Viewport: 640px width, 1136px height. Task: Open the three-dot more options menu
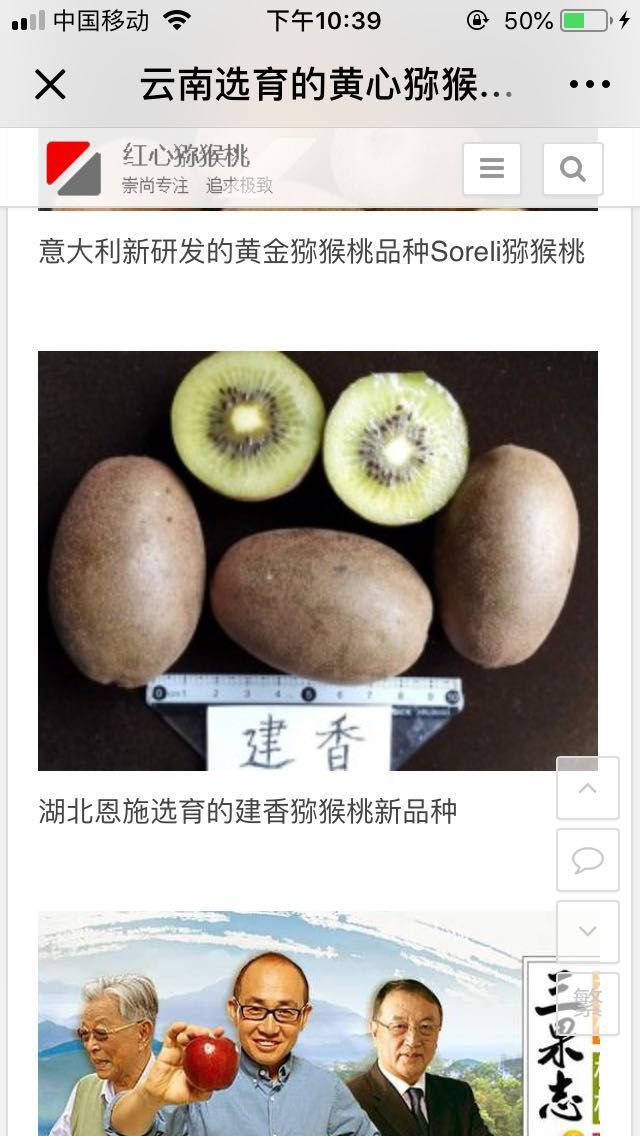(x=589, y=85)
